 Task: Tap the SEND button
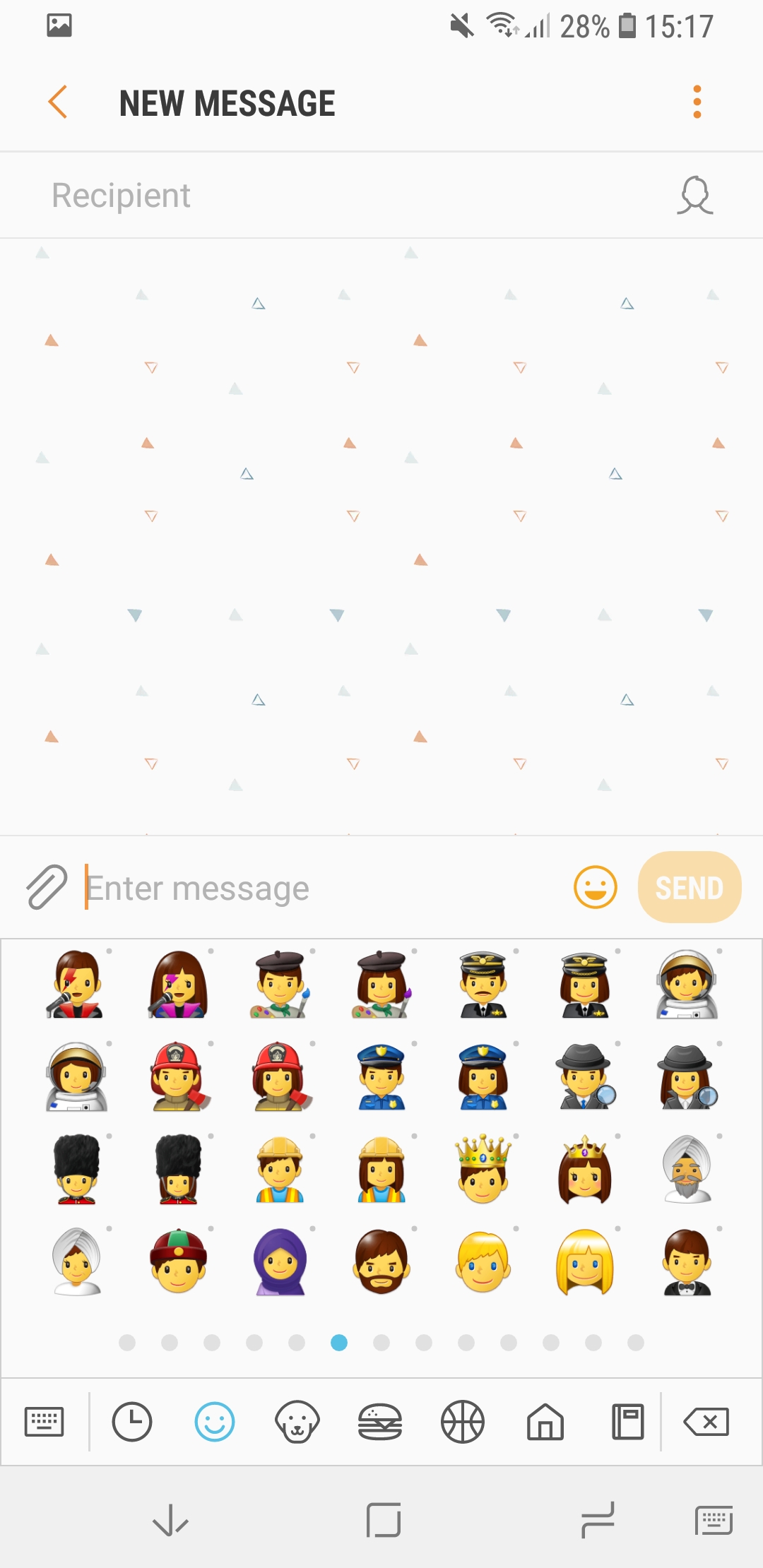(x=689, y=887)
